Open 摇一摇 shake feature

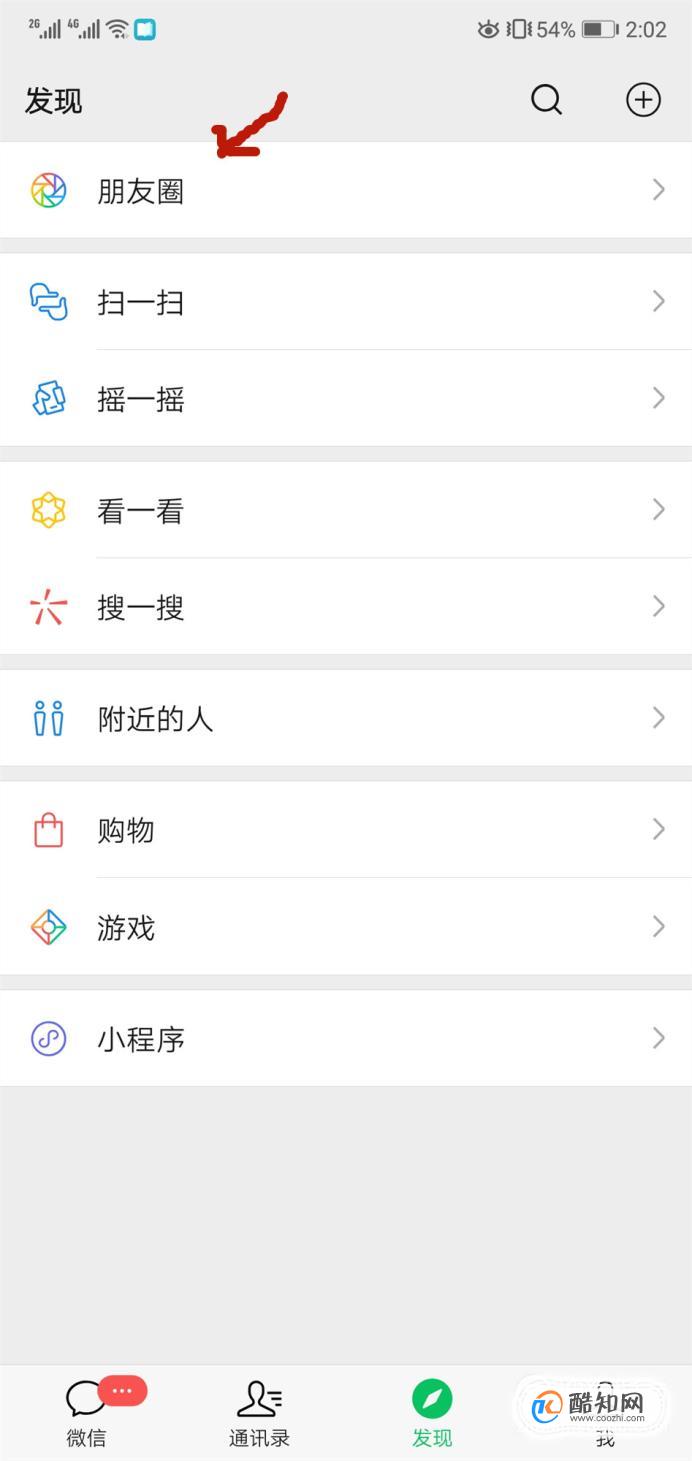[x=346, y=398]
